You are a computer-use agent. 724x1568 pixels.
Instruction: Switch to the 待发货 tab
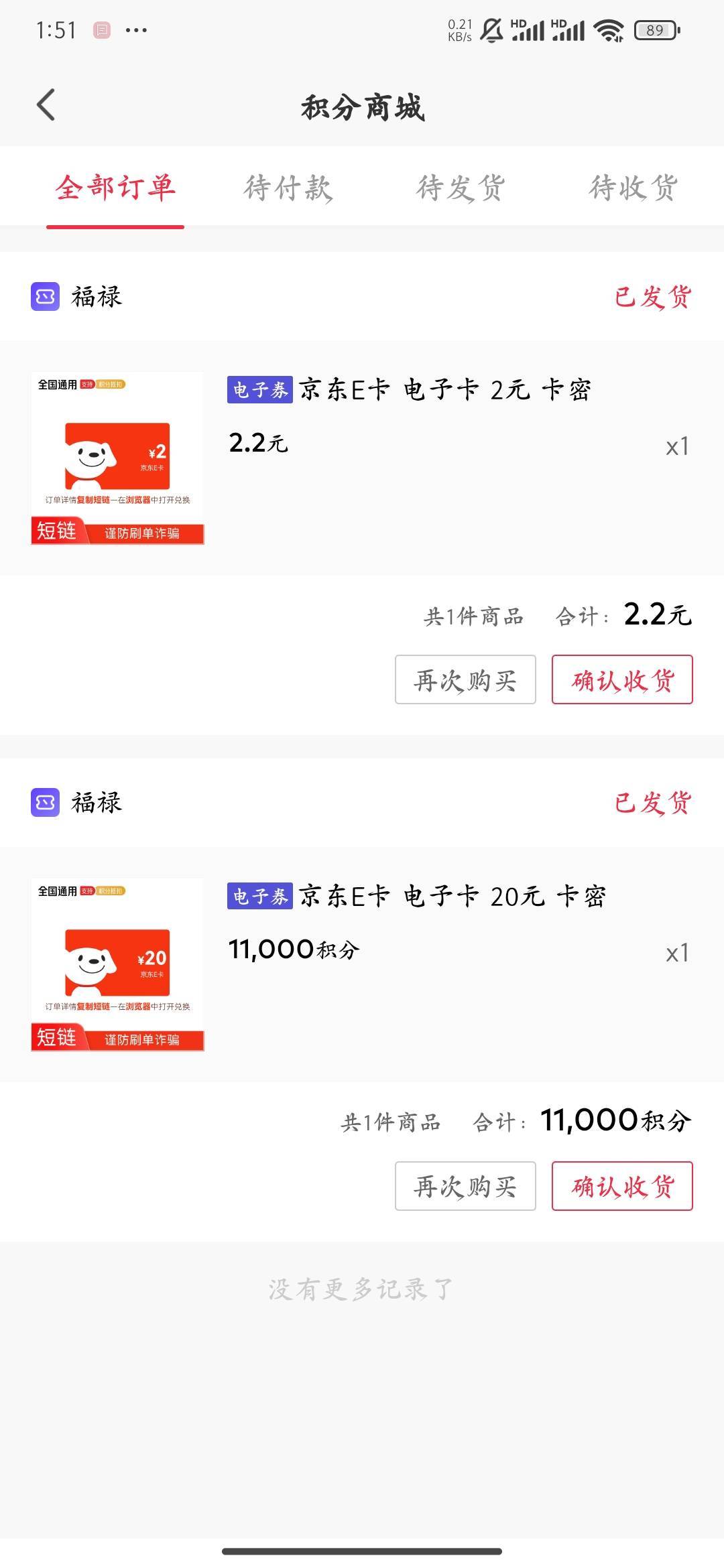coord(461,188)
